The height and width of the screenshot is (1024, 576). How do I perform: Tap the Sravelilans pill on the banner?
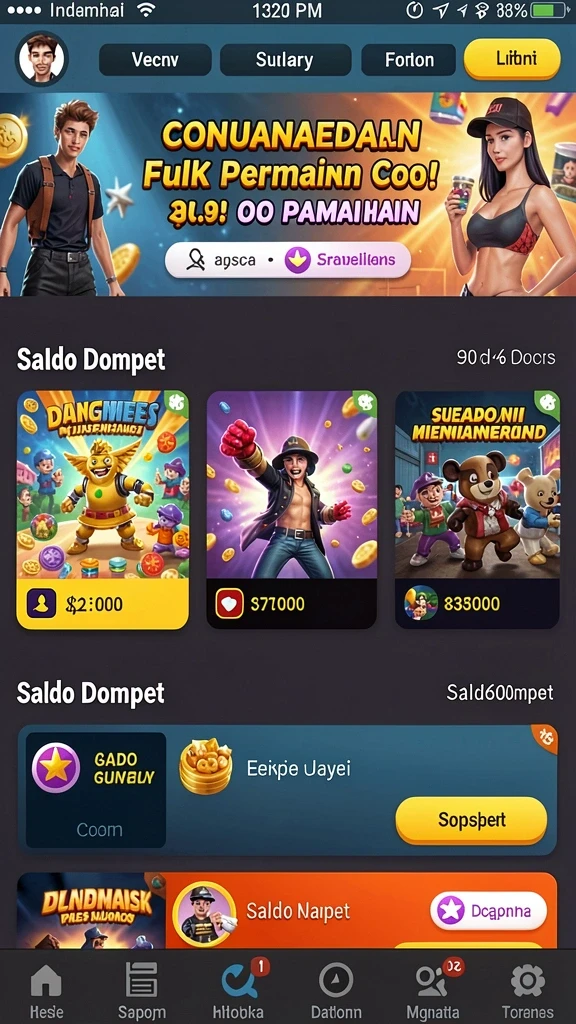[x=344, y=260]
